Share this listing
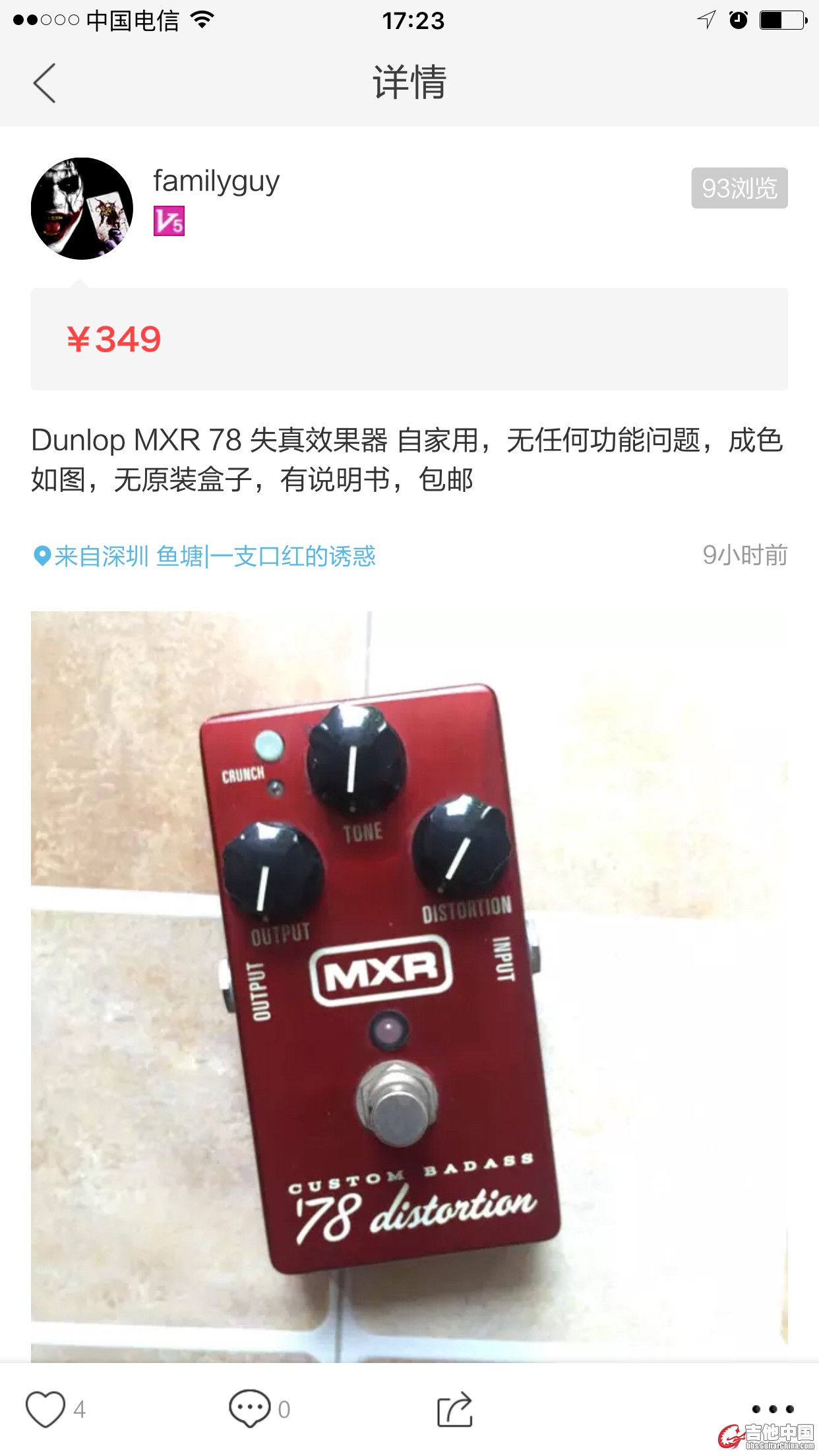Viewport: 819px width, 1456px height. click(455, 1409)
